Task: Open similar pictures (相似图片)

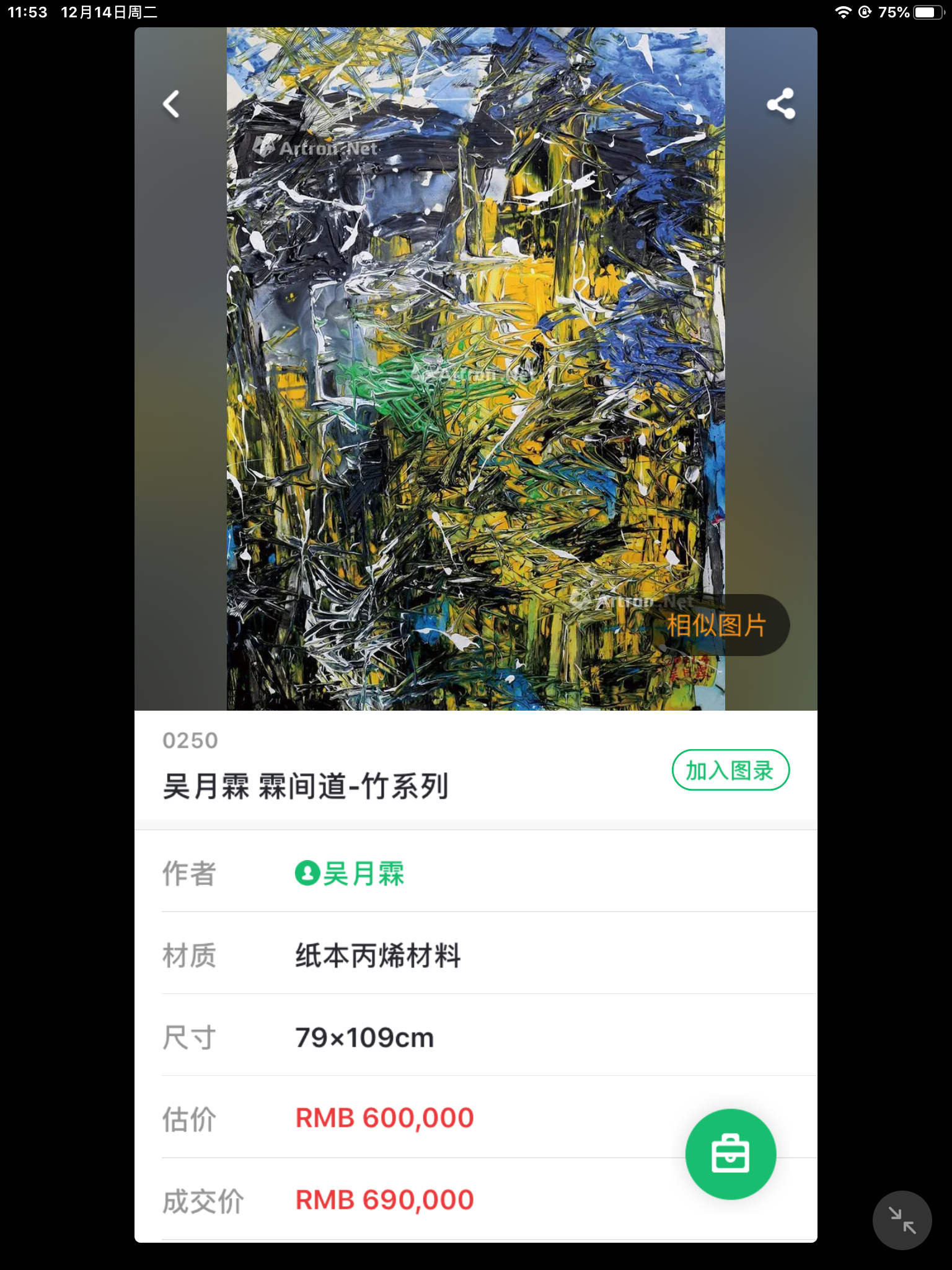Action: click(x=716, y=625)
